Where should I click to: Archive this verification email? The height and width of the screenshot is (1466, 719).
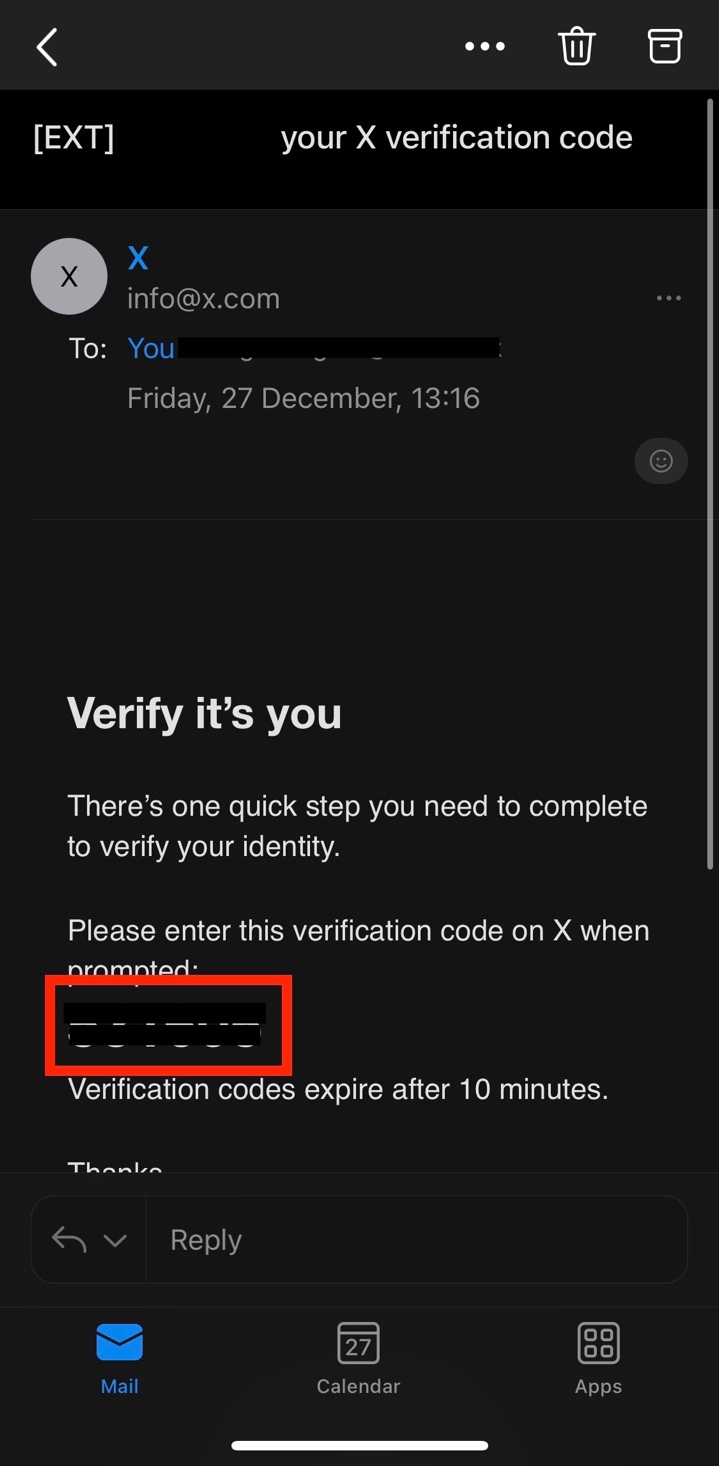point(665,47)
